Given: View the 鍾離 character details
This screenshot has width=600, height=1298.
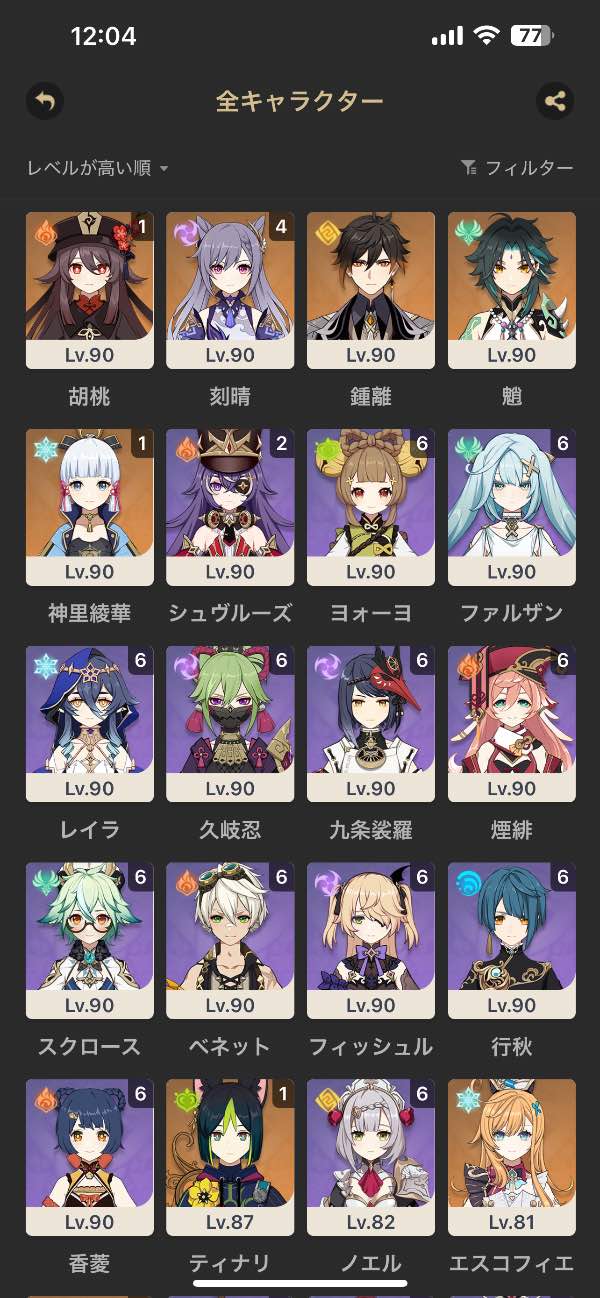Looking at the screenshot, I should tap(371, 290).
